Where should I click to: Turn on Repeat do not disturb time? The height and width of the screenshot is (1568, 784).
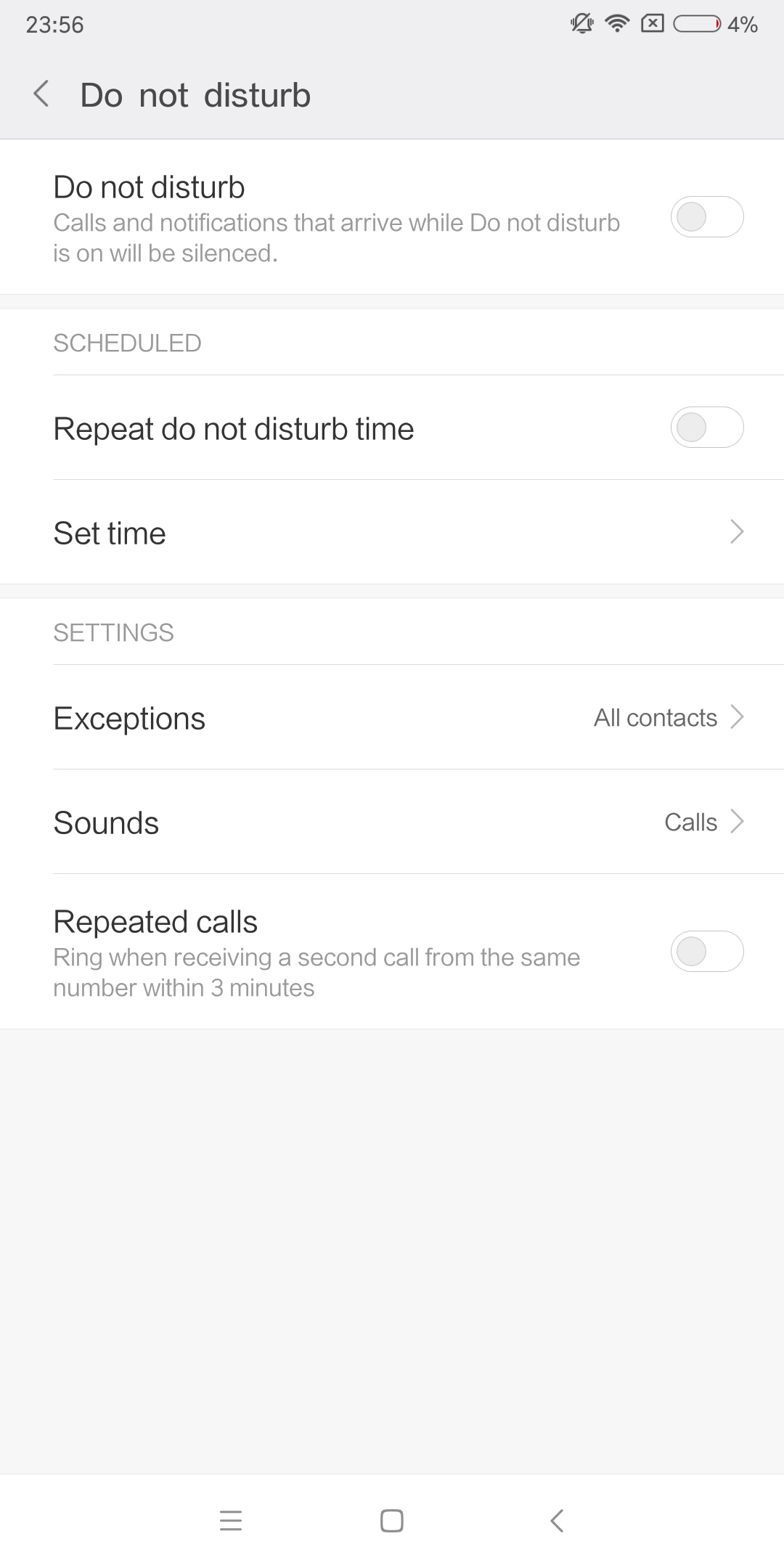click(706, 428)
